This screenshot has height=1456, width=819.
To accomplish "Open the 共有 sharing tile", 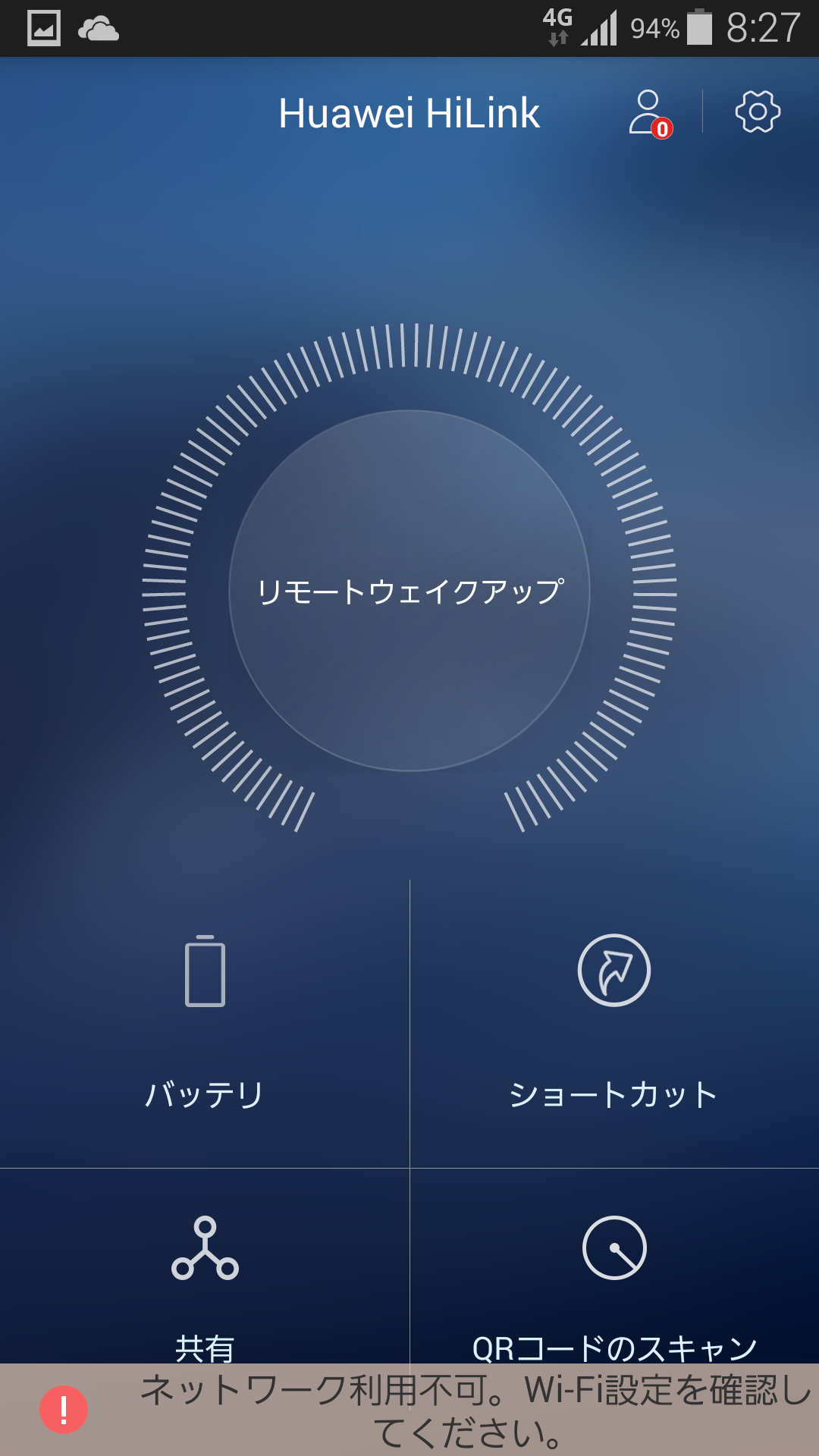I will tap(205, 1266).
